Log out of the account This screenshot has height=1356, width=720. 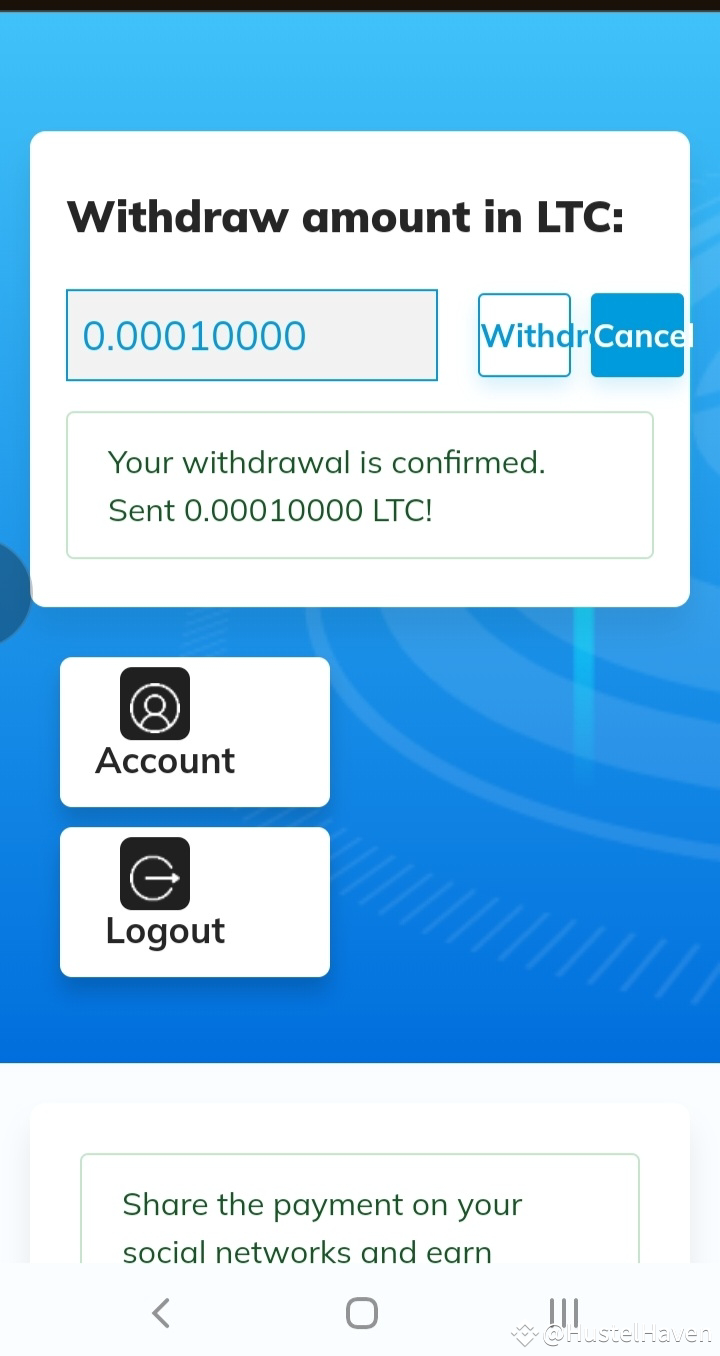click(x=194, y=902)
